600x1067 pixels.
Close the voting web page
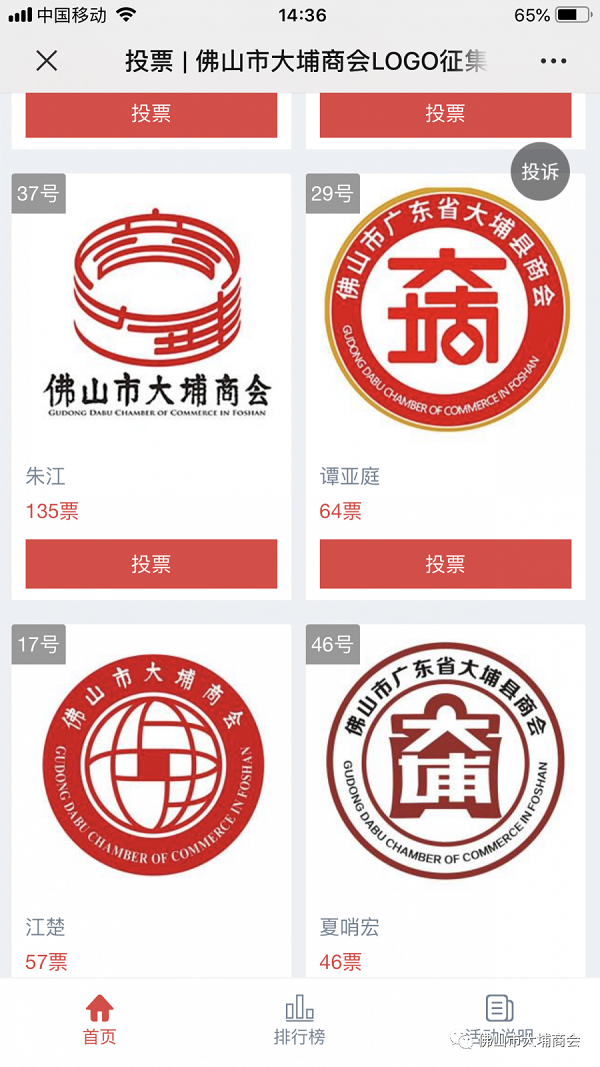click(x=46, y=61)
